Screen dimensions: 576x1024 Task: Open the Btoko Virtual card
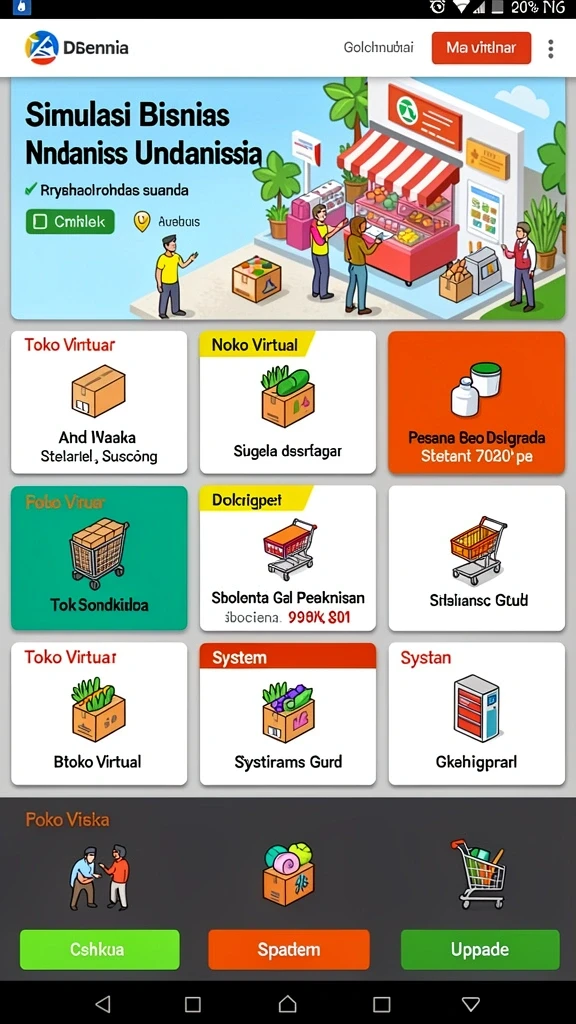[x=99, y=714]
